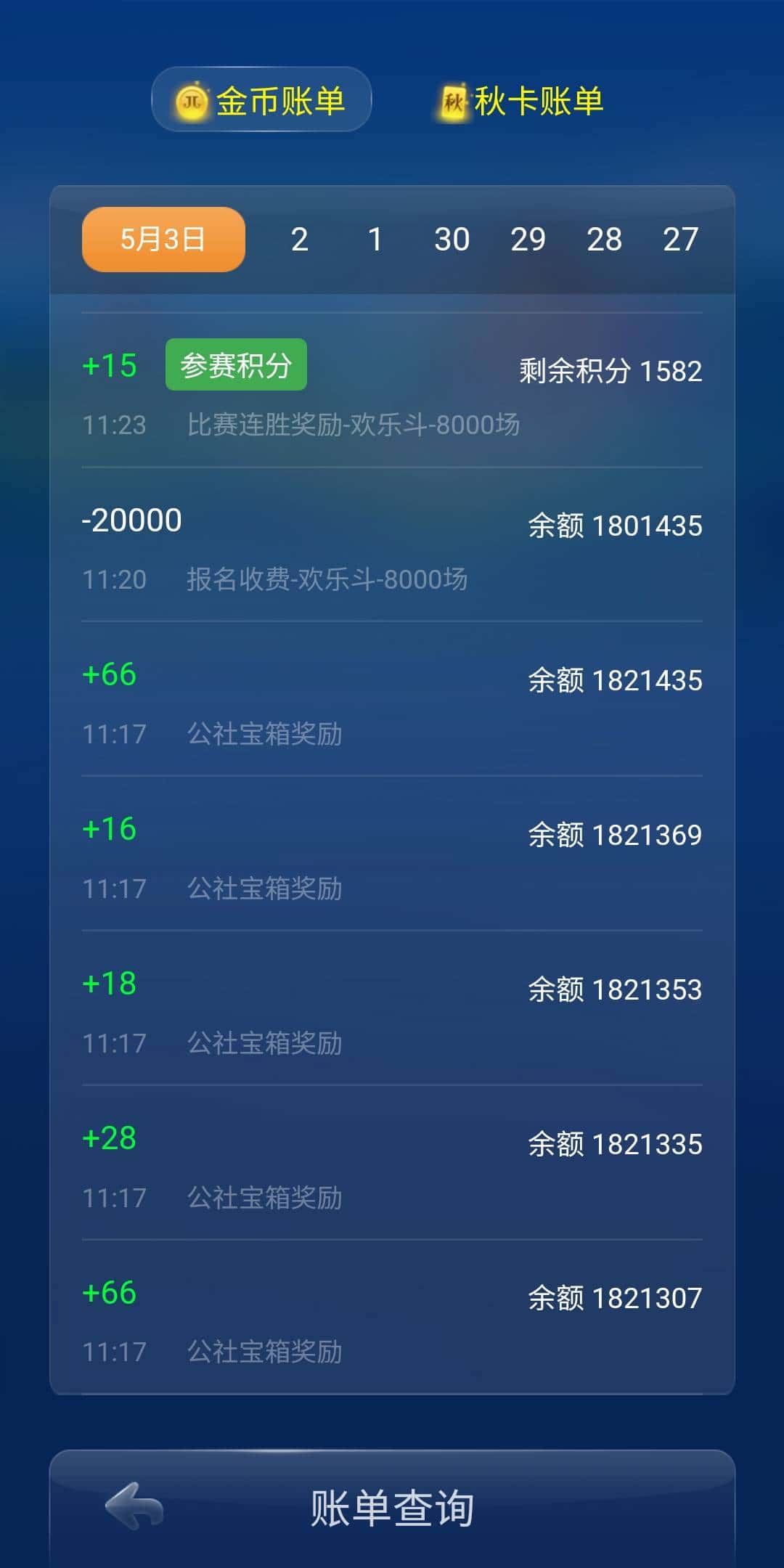Click the green 参赛积分 badge
Screen dimensions: 784x1568
point(236,364)
